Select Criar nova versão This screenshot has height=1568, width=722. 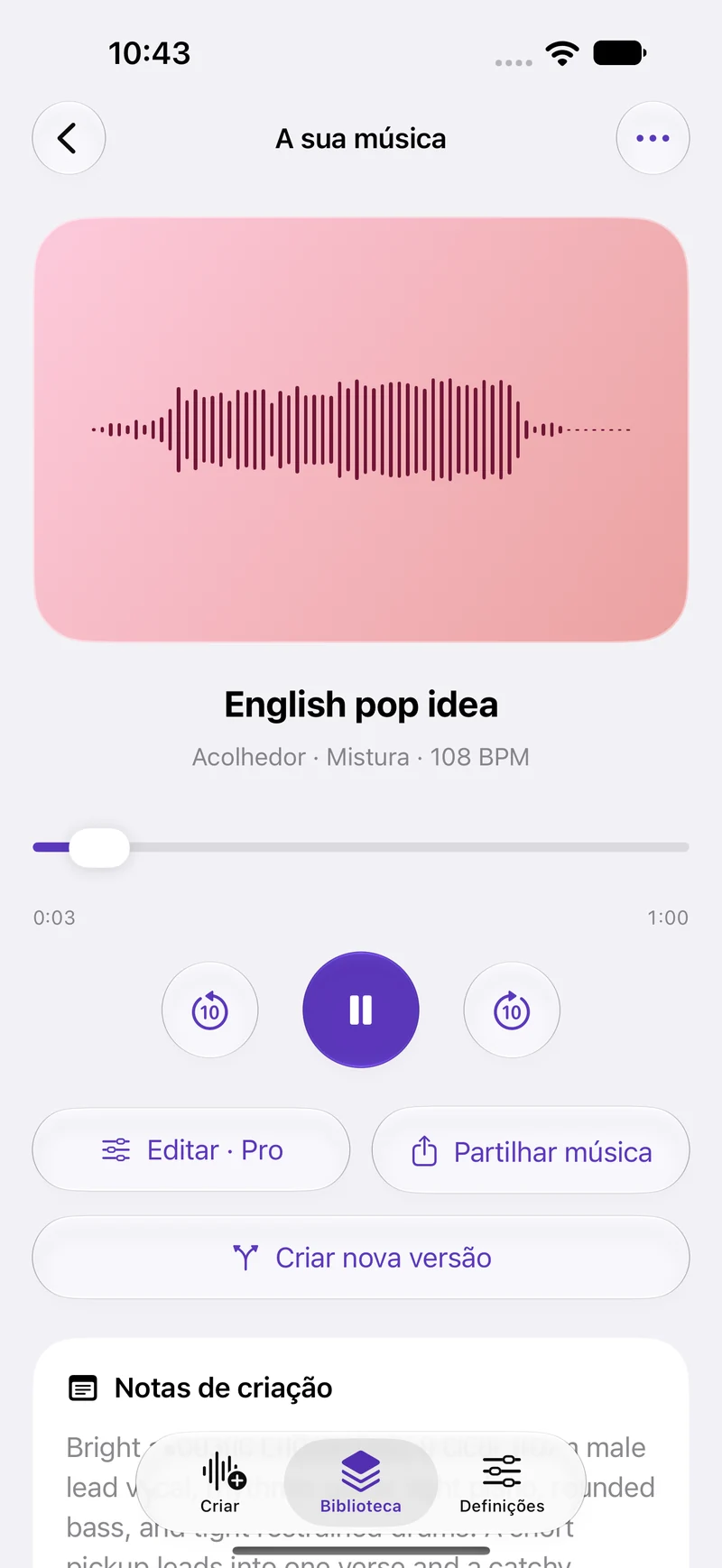coord(361,1258)
